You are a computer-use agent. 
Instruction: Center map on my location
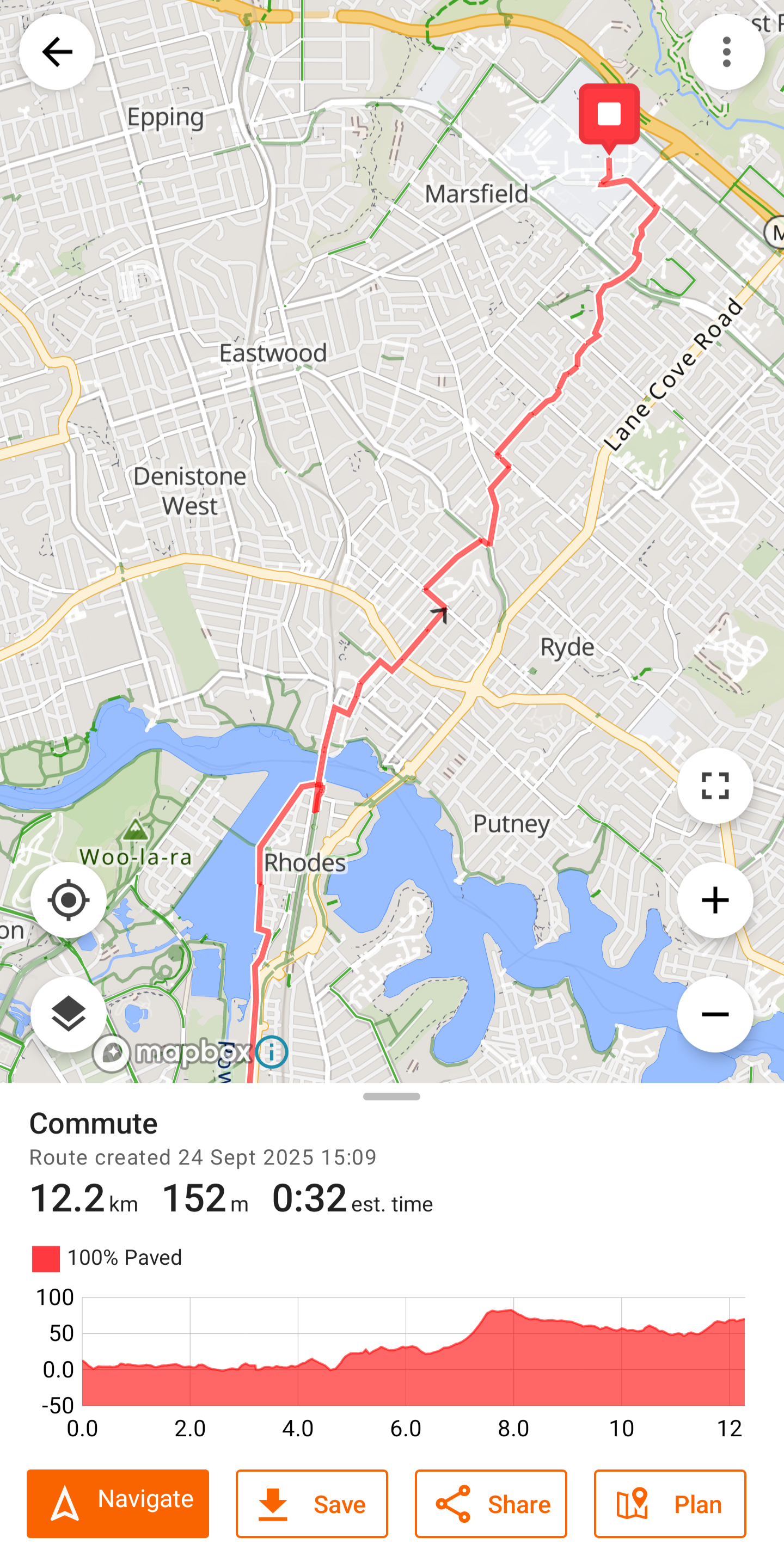[x=68, y=901]
